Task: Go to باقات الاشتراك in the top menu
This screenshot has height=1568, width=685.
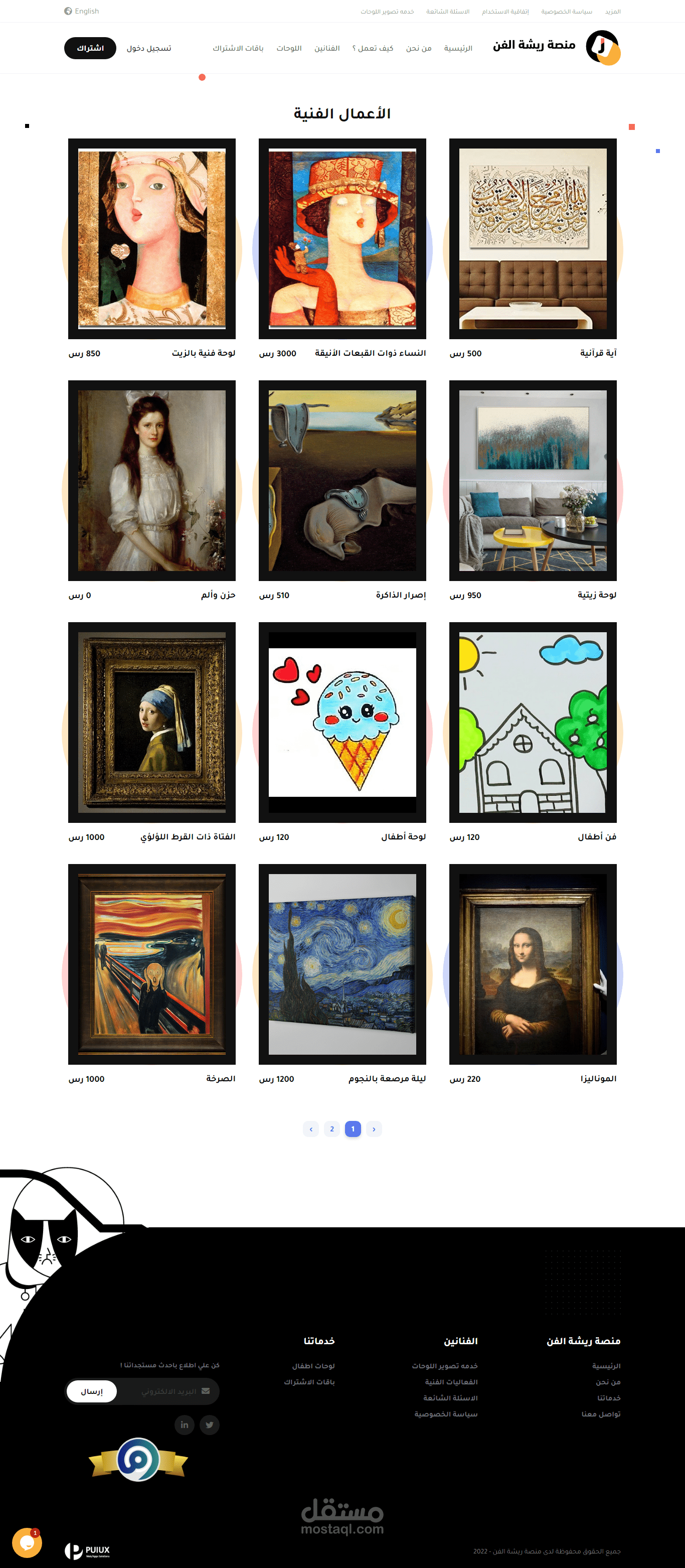Action: tap(238, 48)
